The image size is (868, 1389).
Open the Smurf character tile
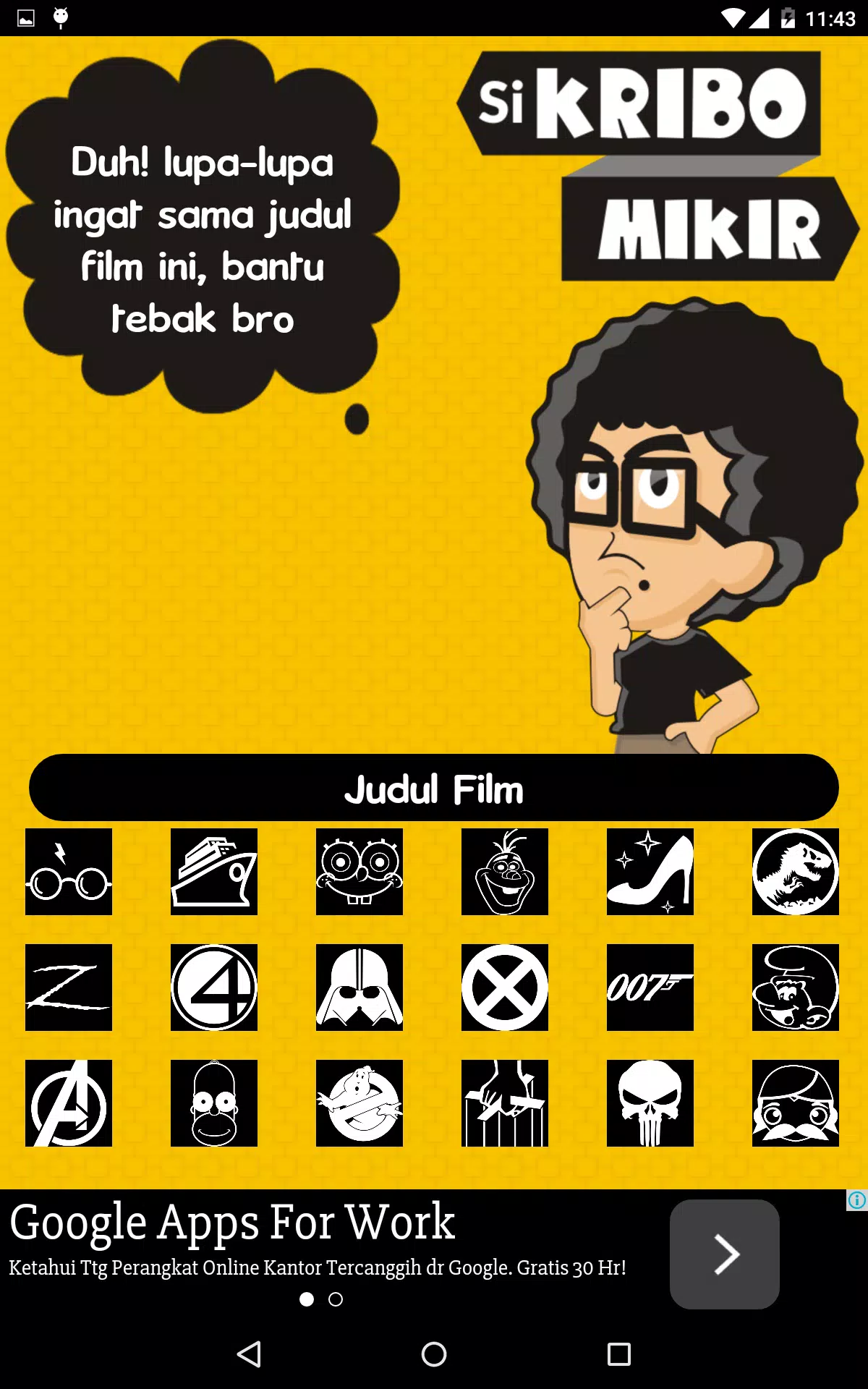(x=796, y=987)
